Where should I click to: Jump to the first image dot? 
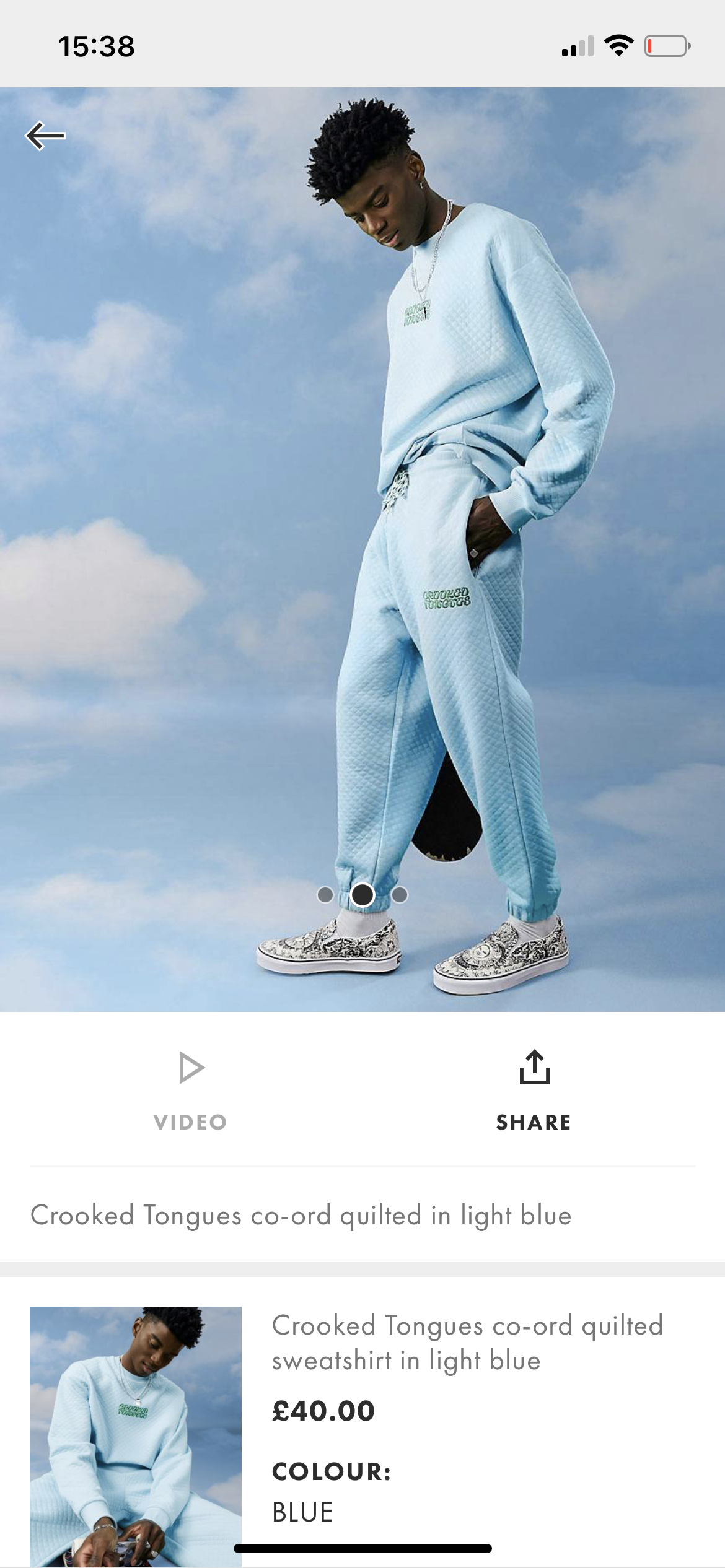tap(325, 895)
